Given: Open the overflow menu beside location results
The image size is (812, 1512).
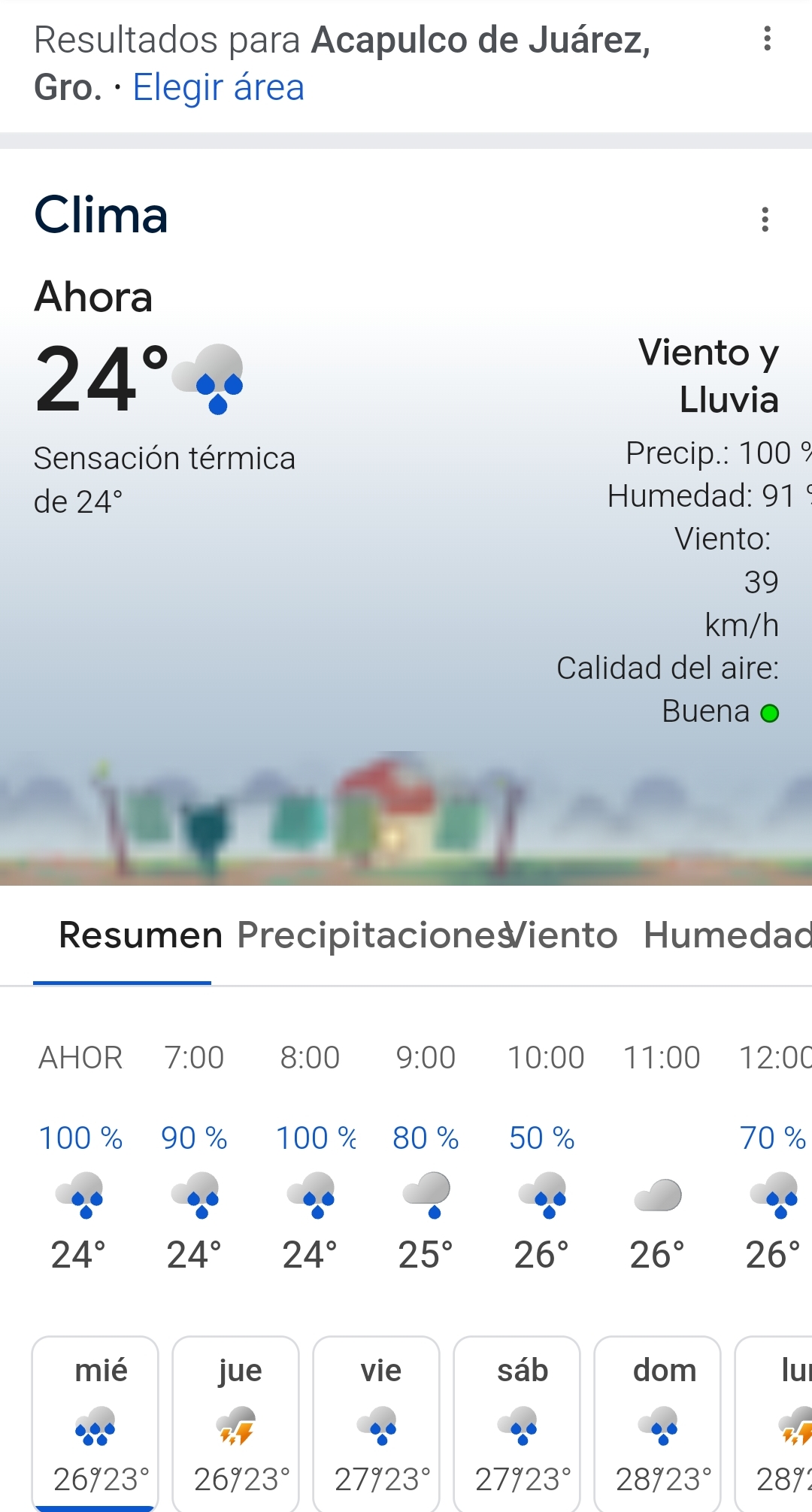Looking at the screenshot, I should (x=767, y=39).
